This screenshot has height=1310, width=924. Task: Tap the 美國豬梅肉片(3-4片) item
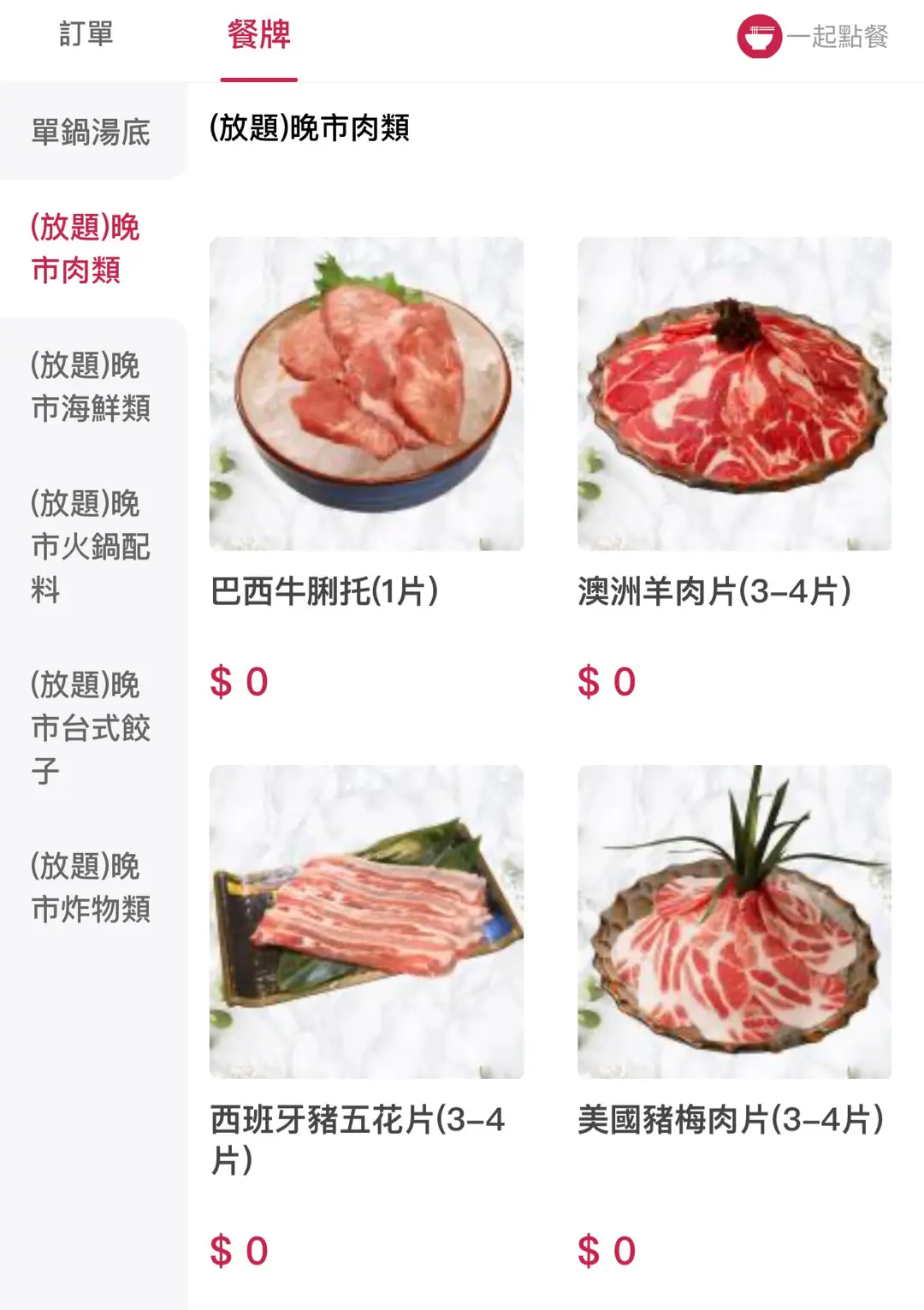click(734, 922)
